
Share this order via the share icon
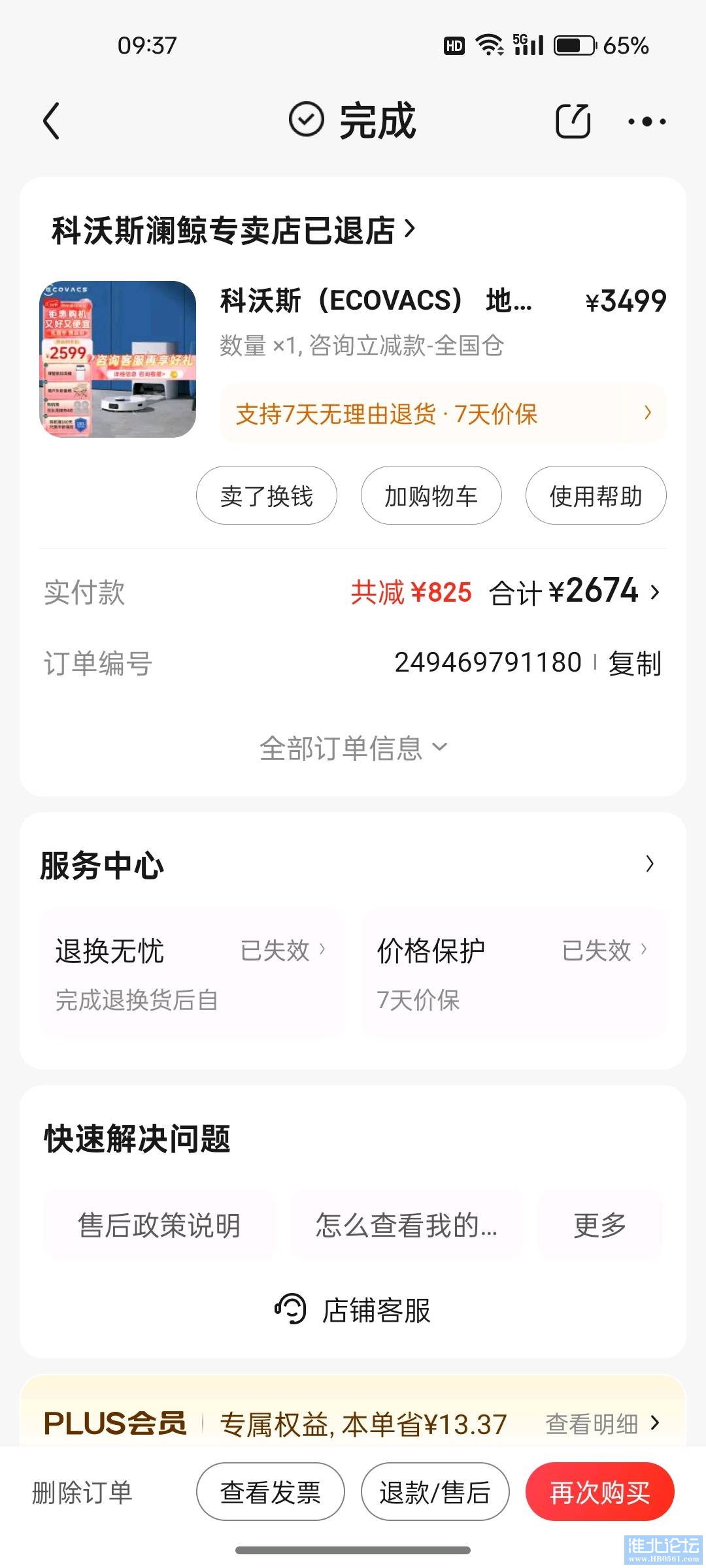(x=573, y=121)
